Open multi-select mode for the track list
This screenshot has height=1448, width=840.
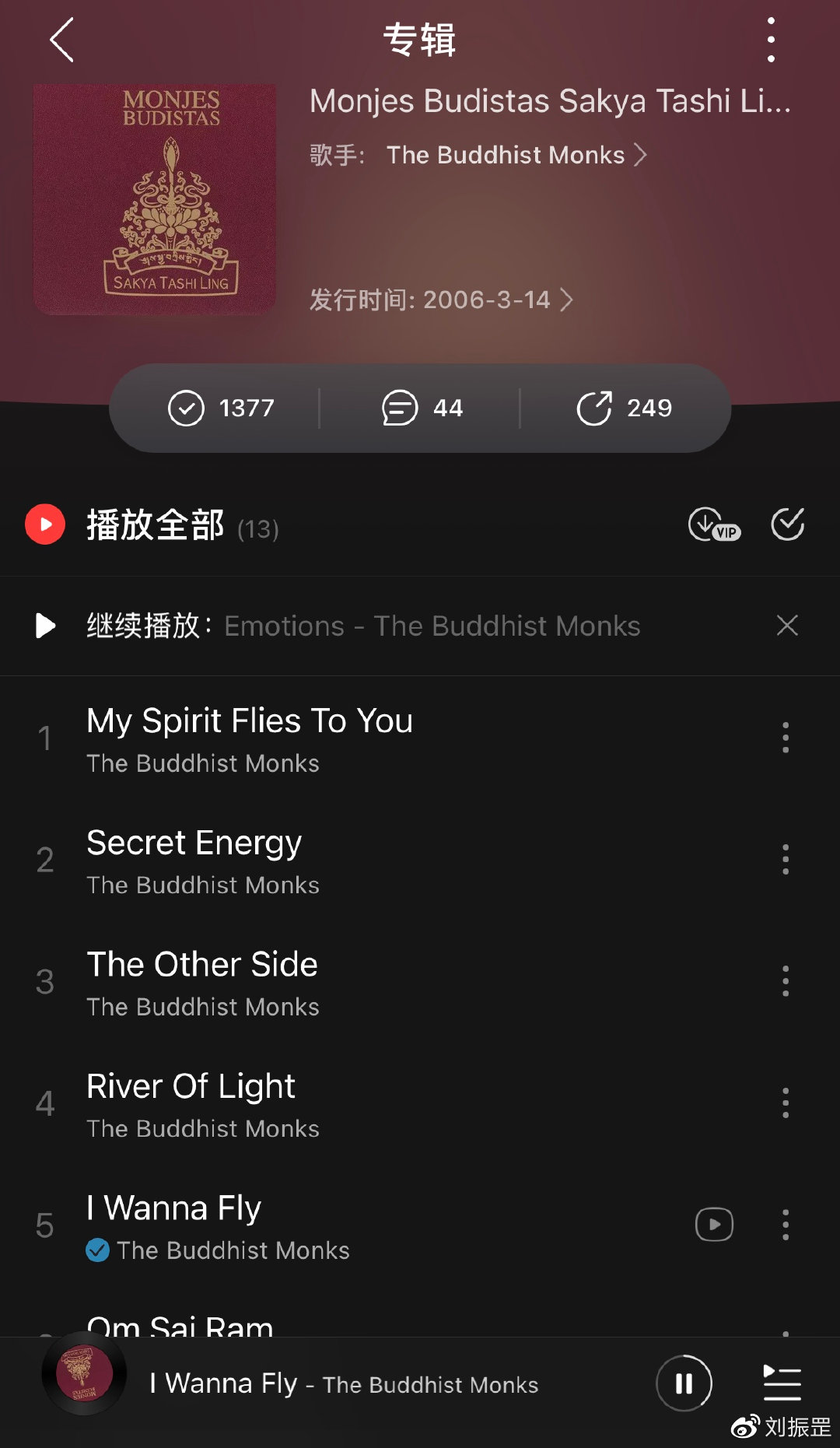tap(788, 525)
